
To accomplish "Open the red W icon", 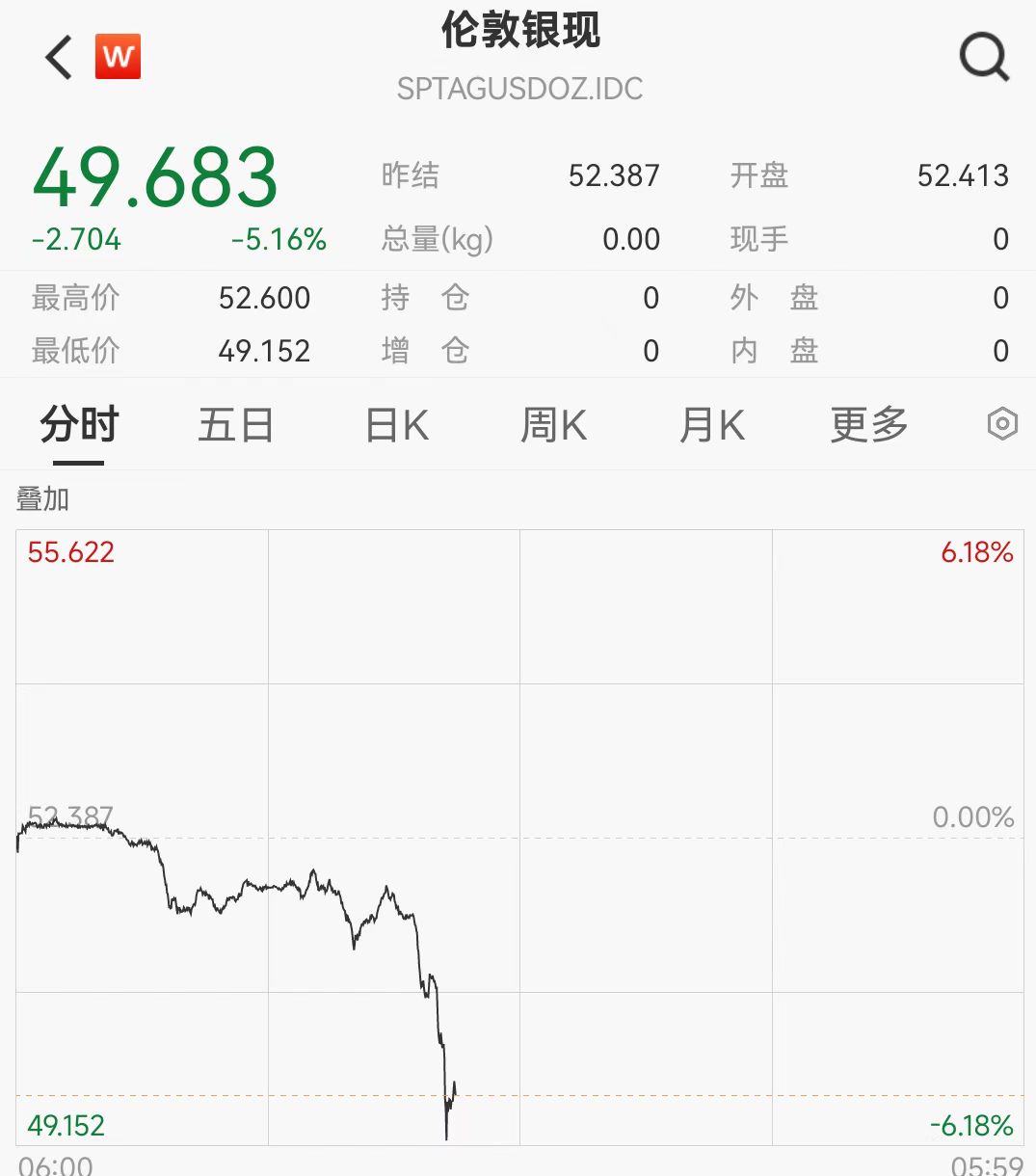I will [118, 57].
